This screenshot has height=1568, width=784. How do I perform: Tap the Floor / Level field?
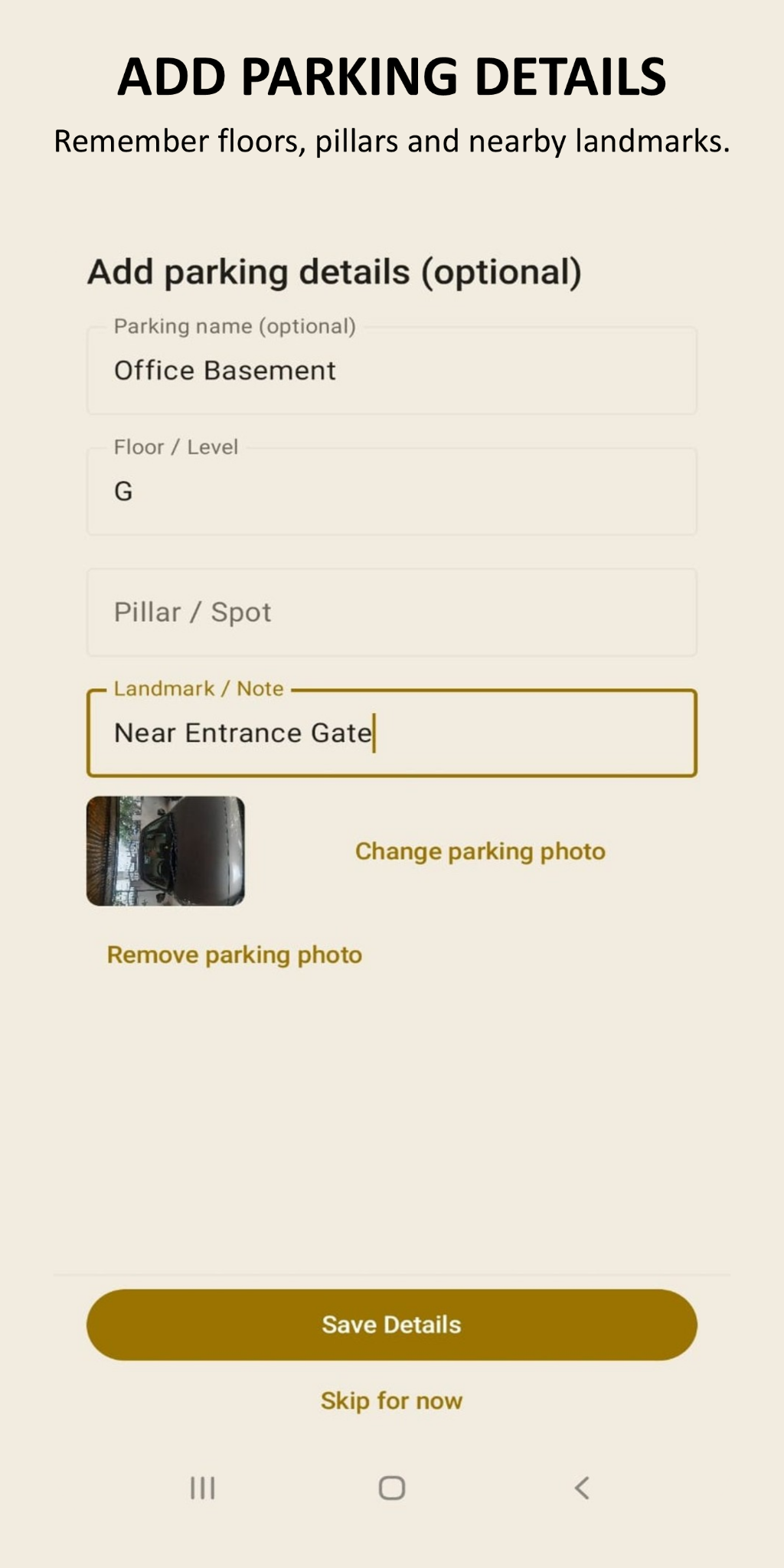pyautogui.click(x=392, y=492)
